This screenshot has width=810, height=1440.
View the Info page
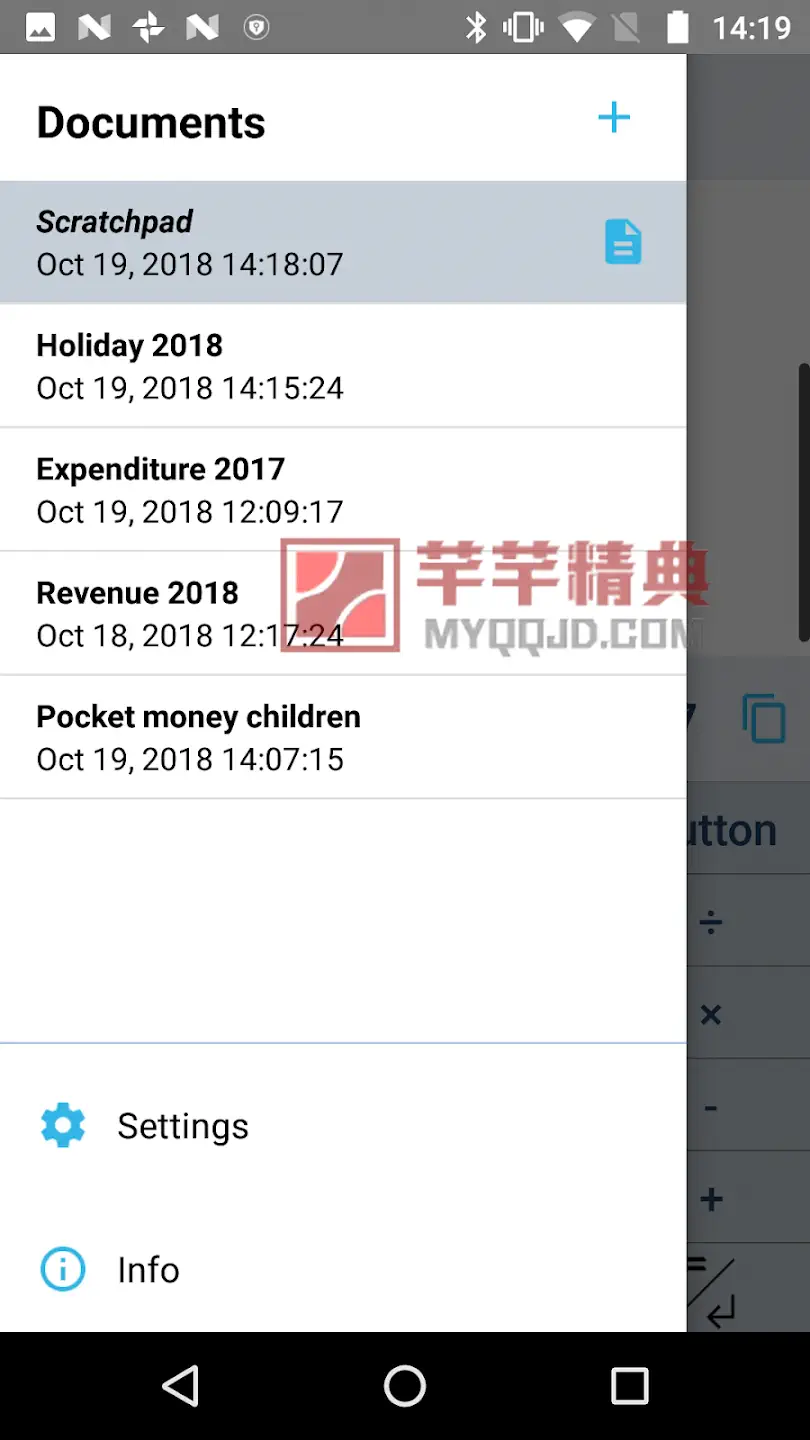(148, 1270)
